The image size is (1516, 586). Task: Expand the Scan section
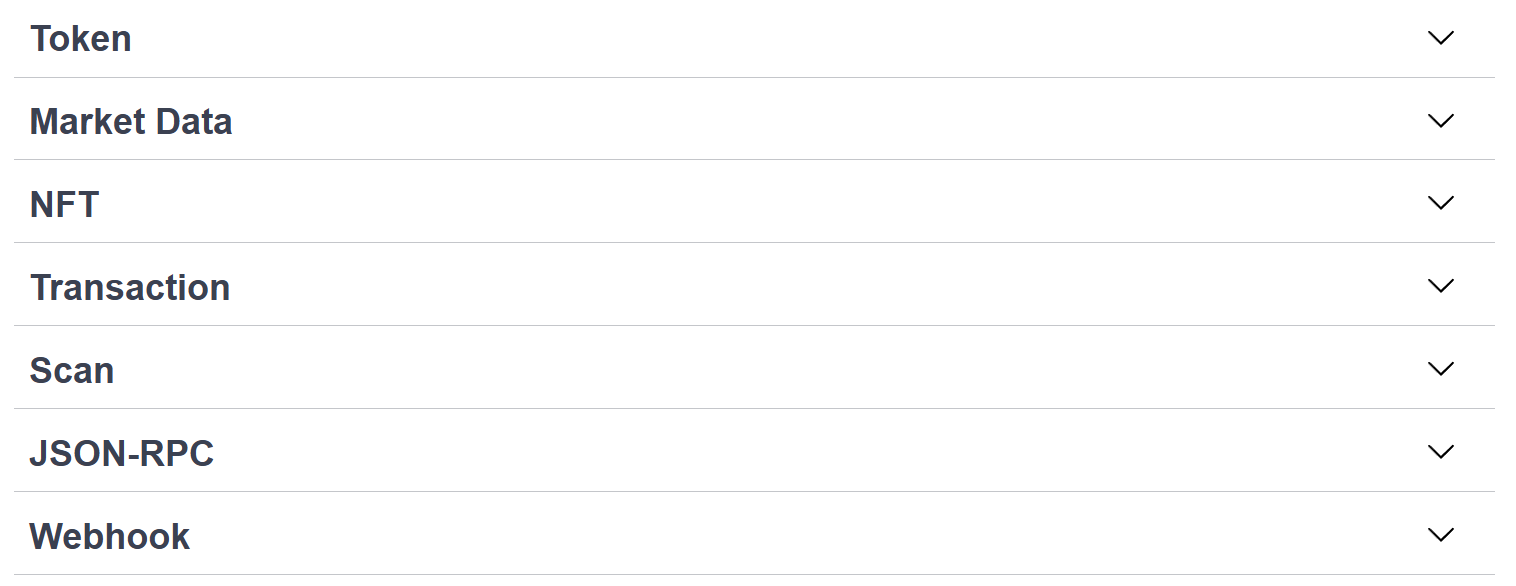pos(1440,369)
